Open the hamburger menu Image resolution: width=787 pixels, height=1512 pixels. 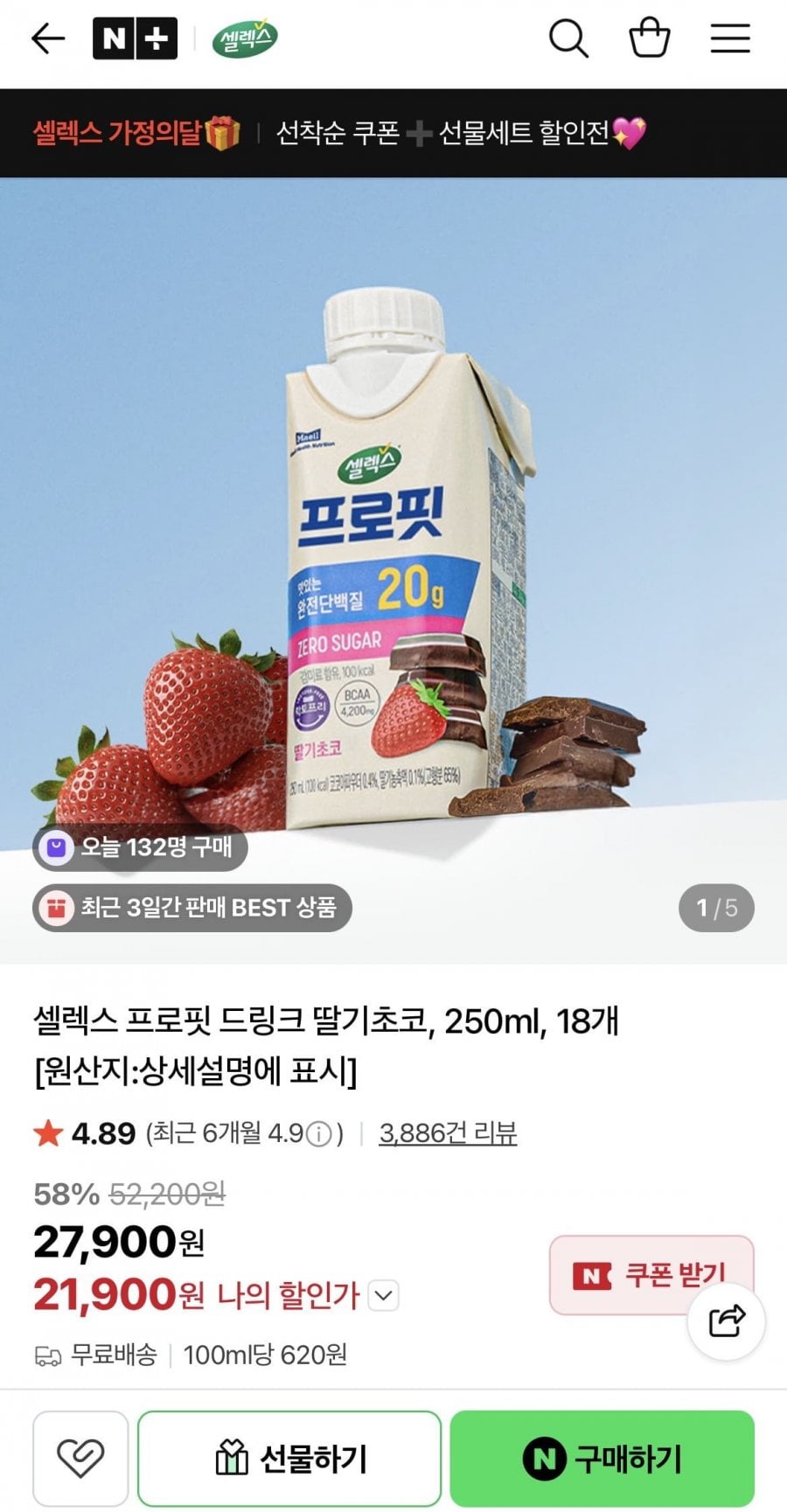click(x=729, y=38)
